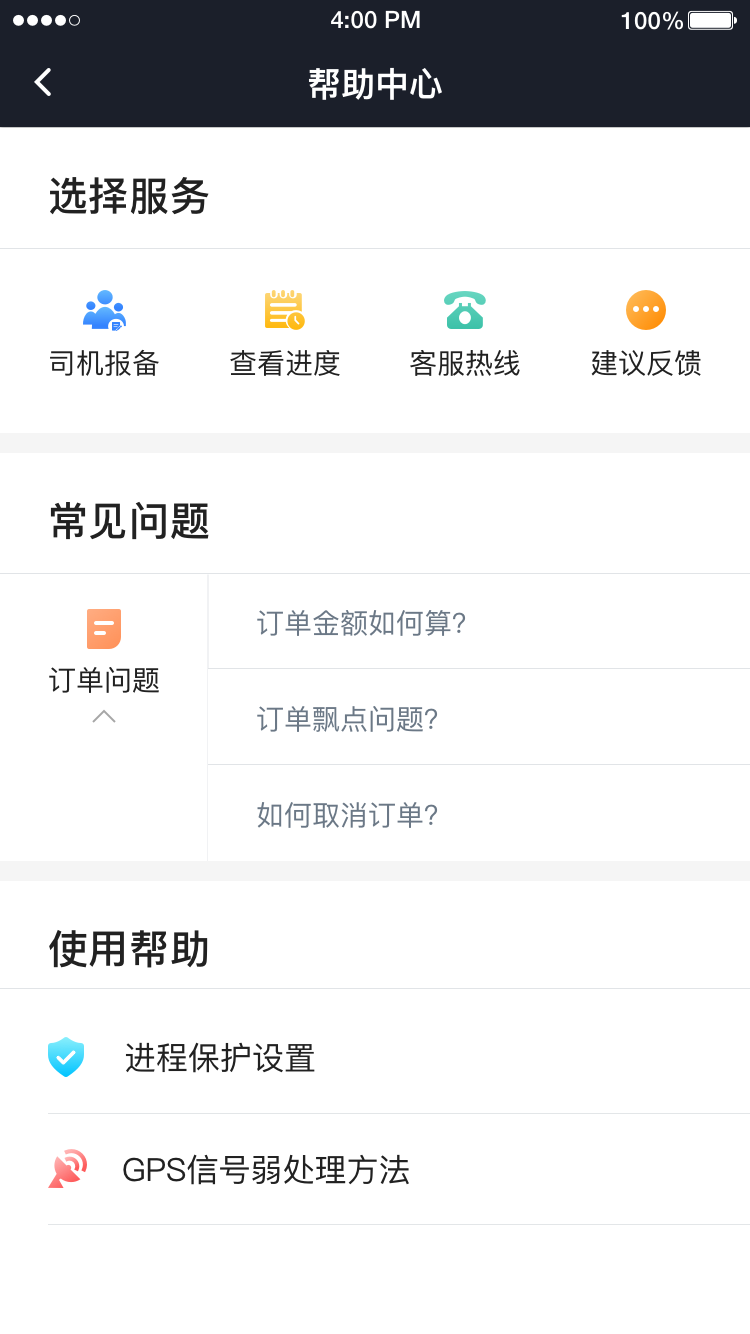Select the 常见问题 section header
This screenshot has height=1334, width=750.
[128, 522]
